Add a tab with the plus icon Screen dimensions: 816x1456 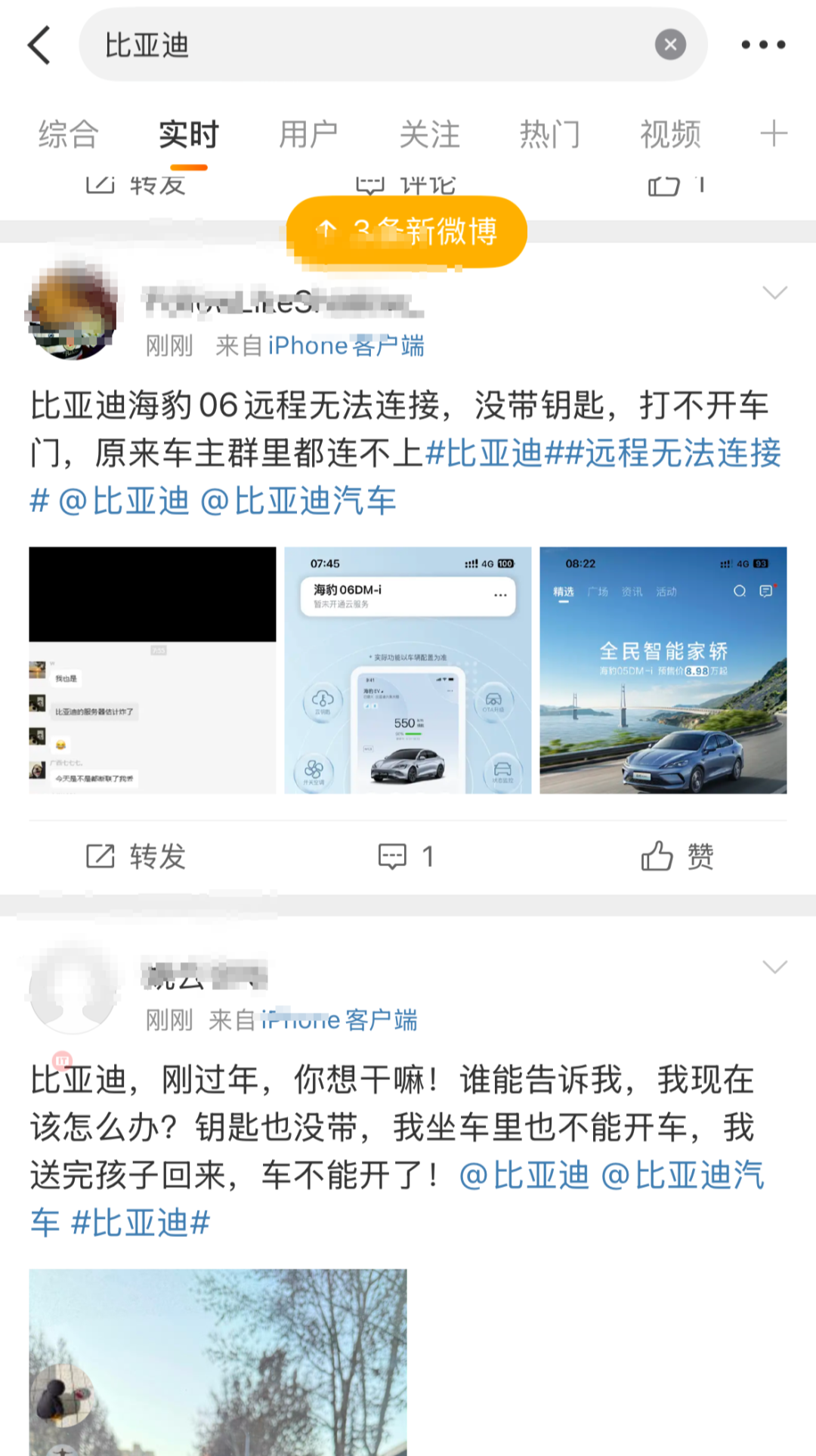(774, 134)
